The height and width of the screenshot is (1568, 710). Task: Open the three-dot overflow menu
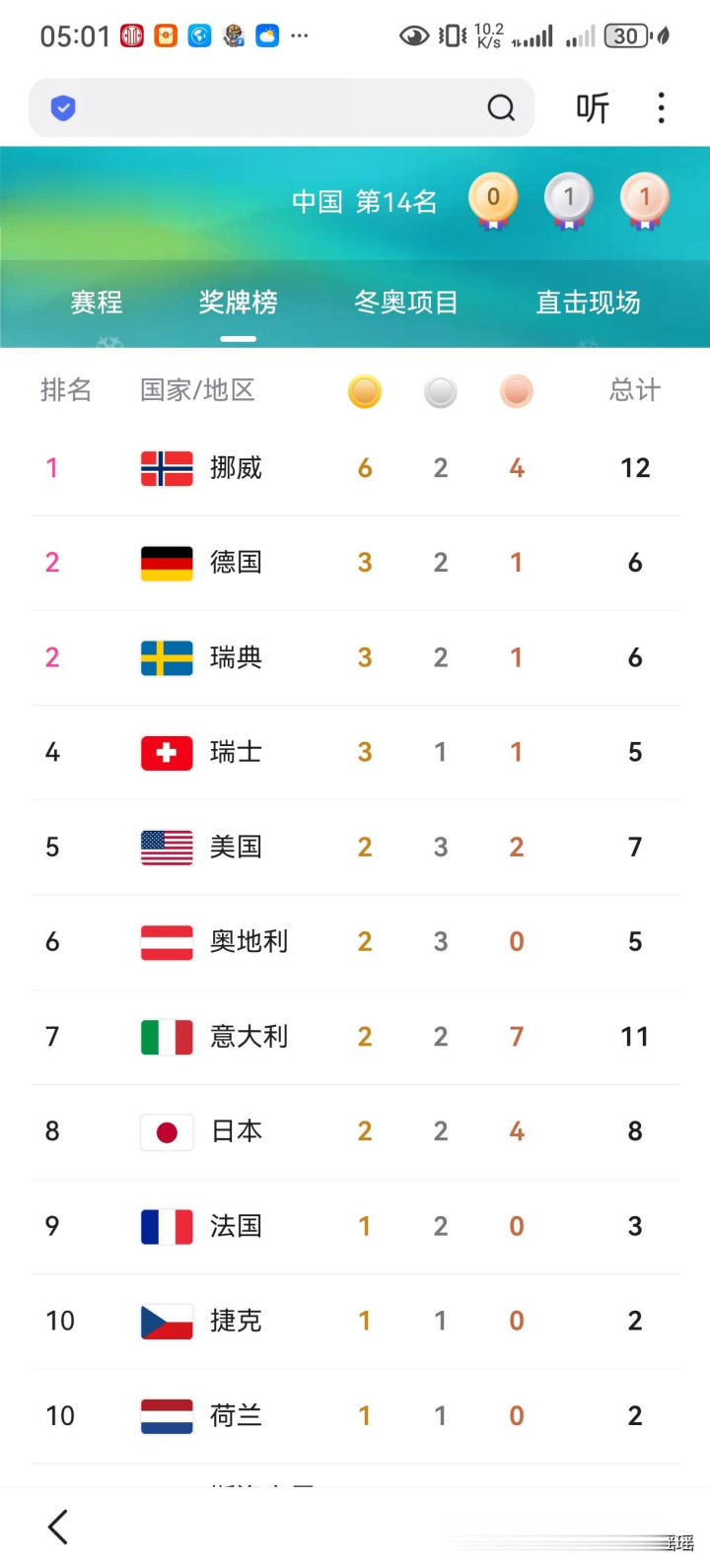(661, 107)
